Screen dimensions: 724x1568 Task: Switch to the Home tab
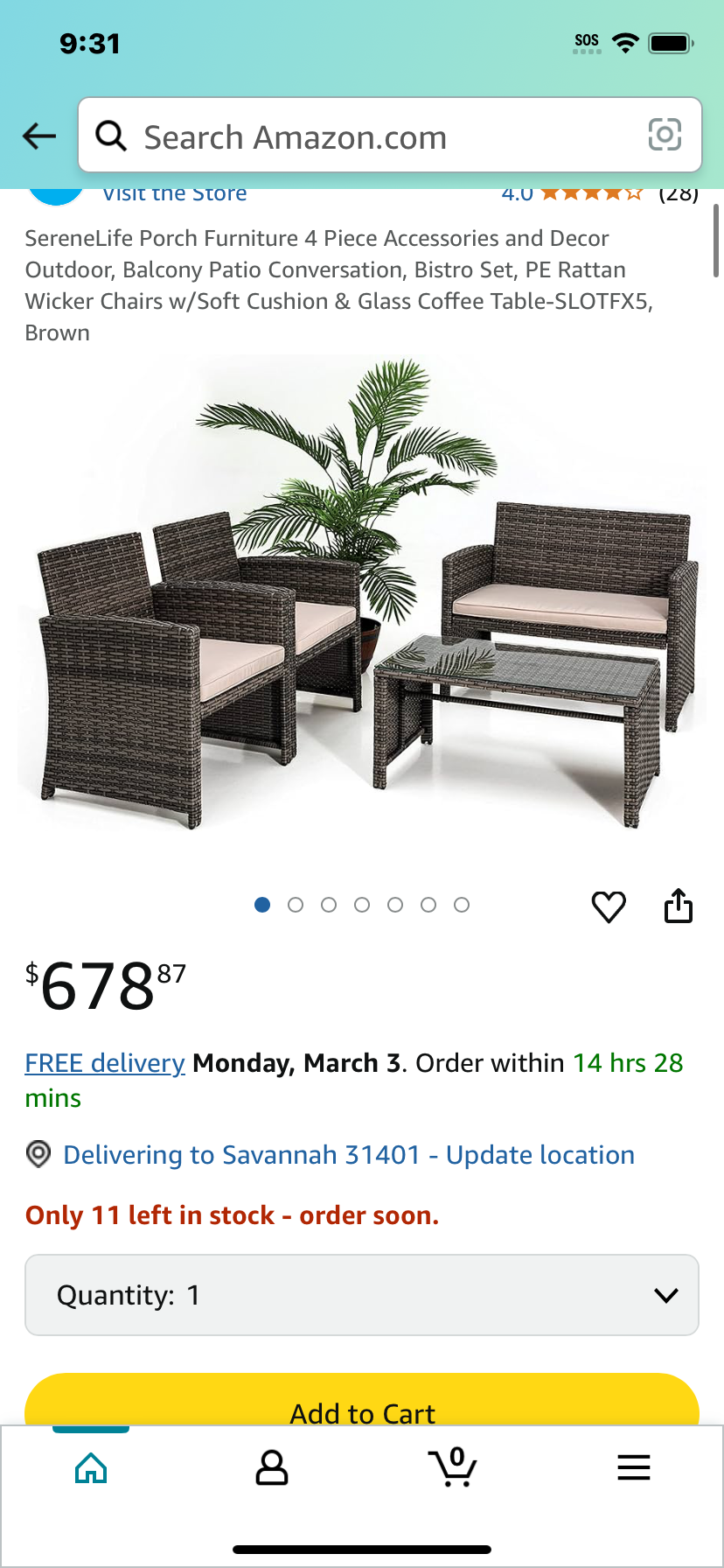click(x=91, y=1468)
